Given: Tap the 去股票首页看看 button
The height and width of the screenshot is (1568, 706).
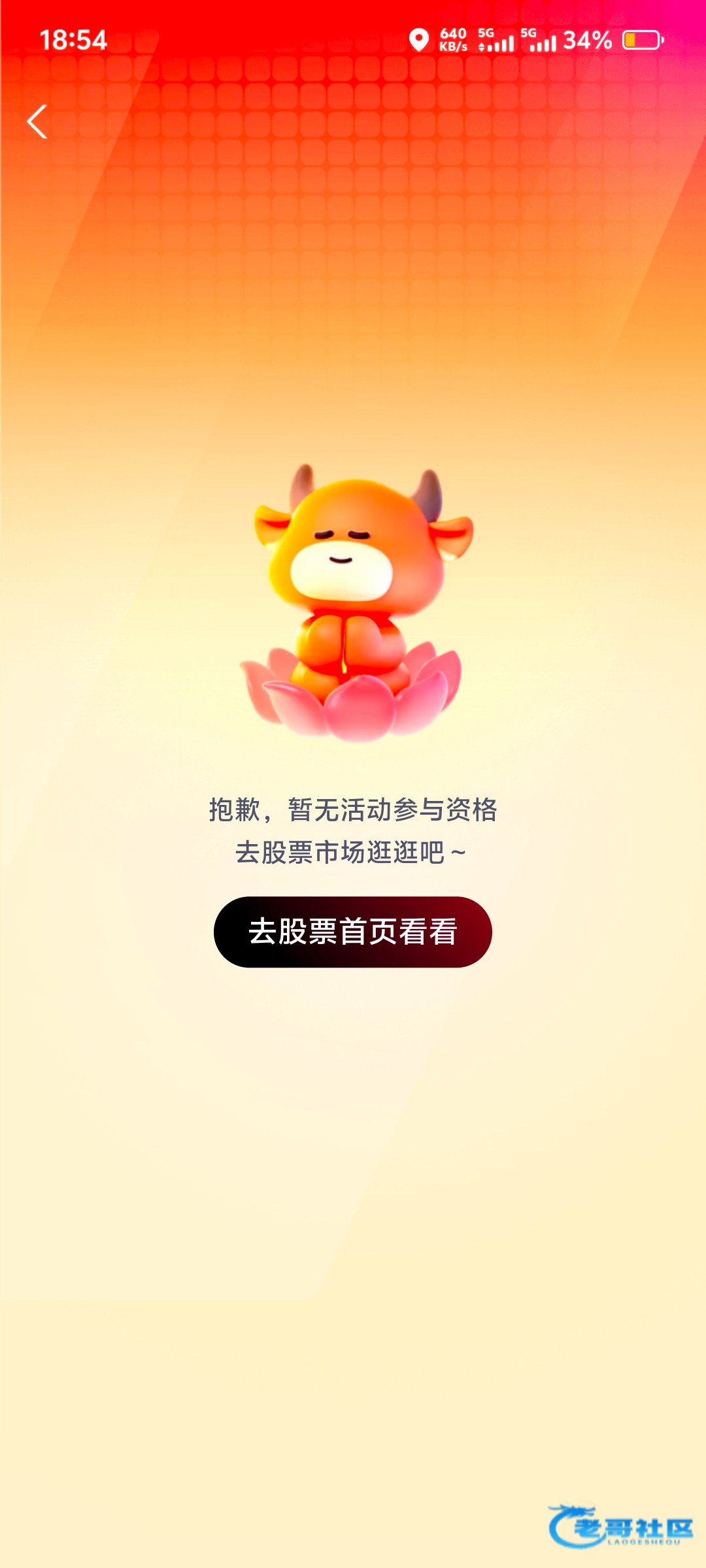Looking at the screenshot, I should tap(352, 932).
